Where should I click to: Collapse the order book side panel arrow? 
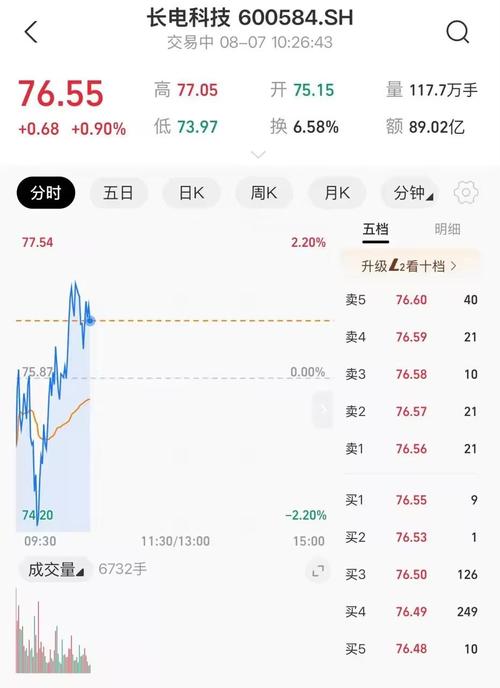coord(323,410)
